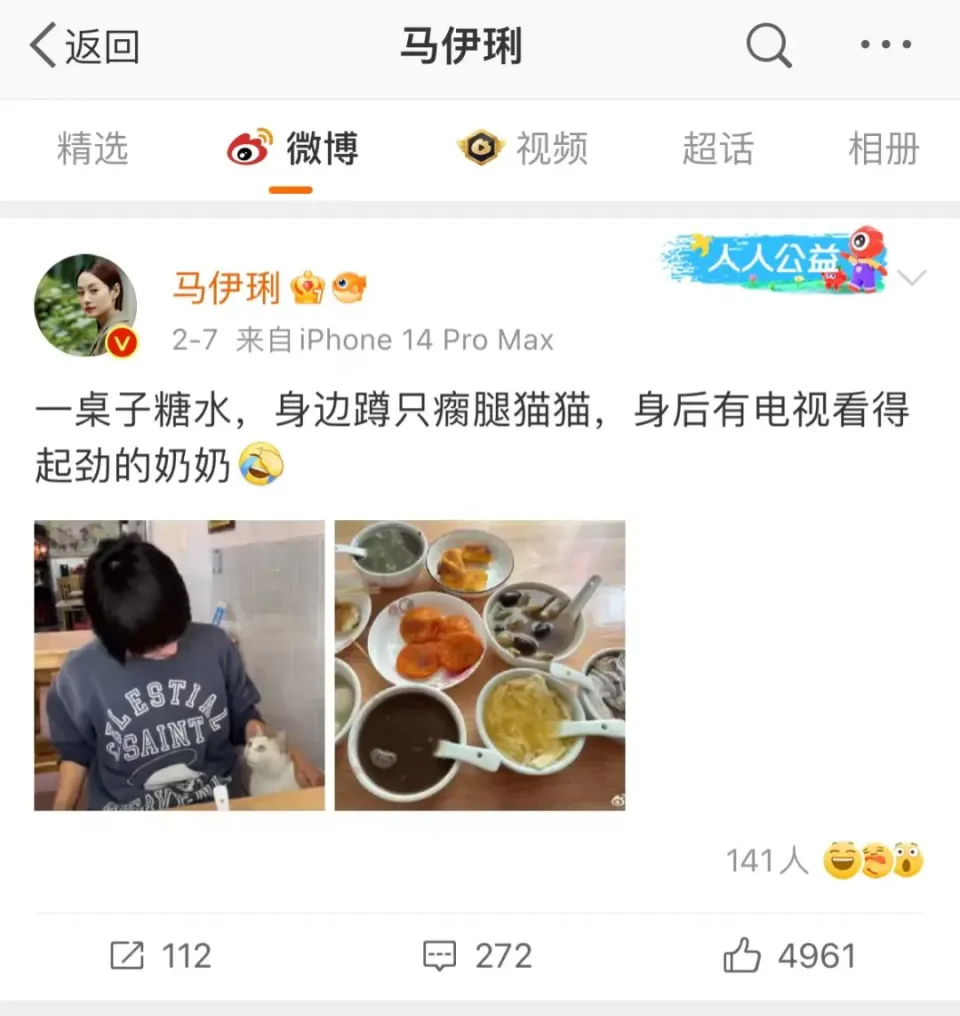Switch to the 相册 tab
This screenshot has height=1016, width=960.
tap(884, 150)
